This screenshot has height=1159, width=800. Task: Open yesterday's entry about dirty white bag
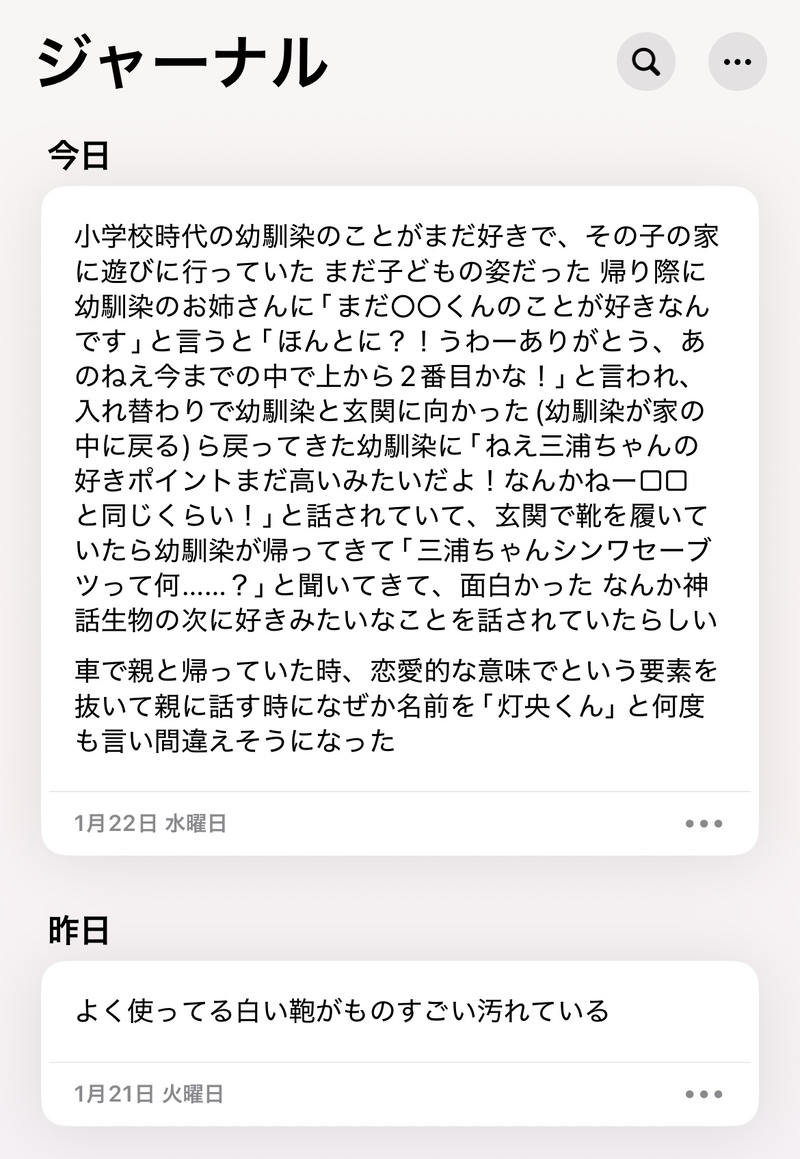pos(342,1011)
